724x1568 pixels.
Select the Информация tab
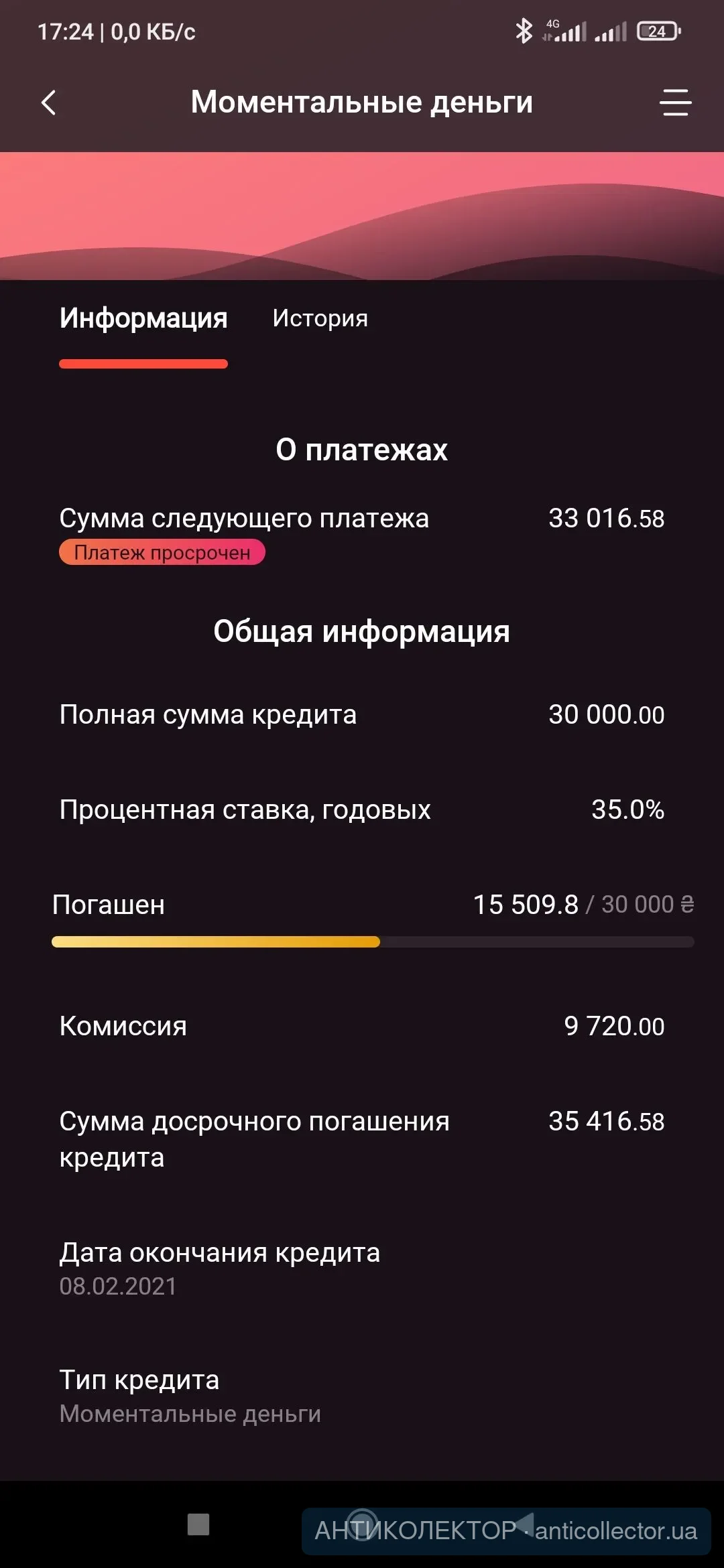[143, 318]
